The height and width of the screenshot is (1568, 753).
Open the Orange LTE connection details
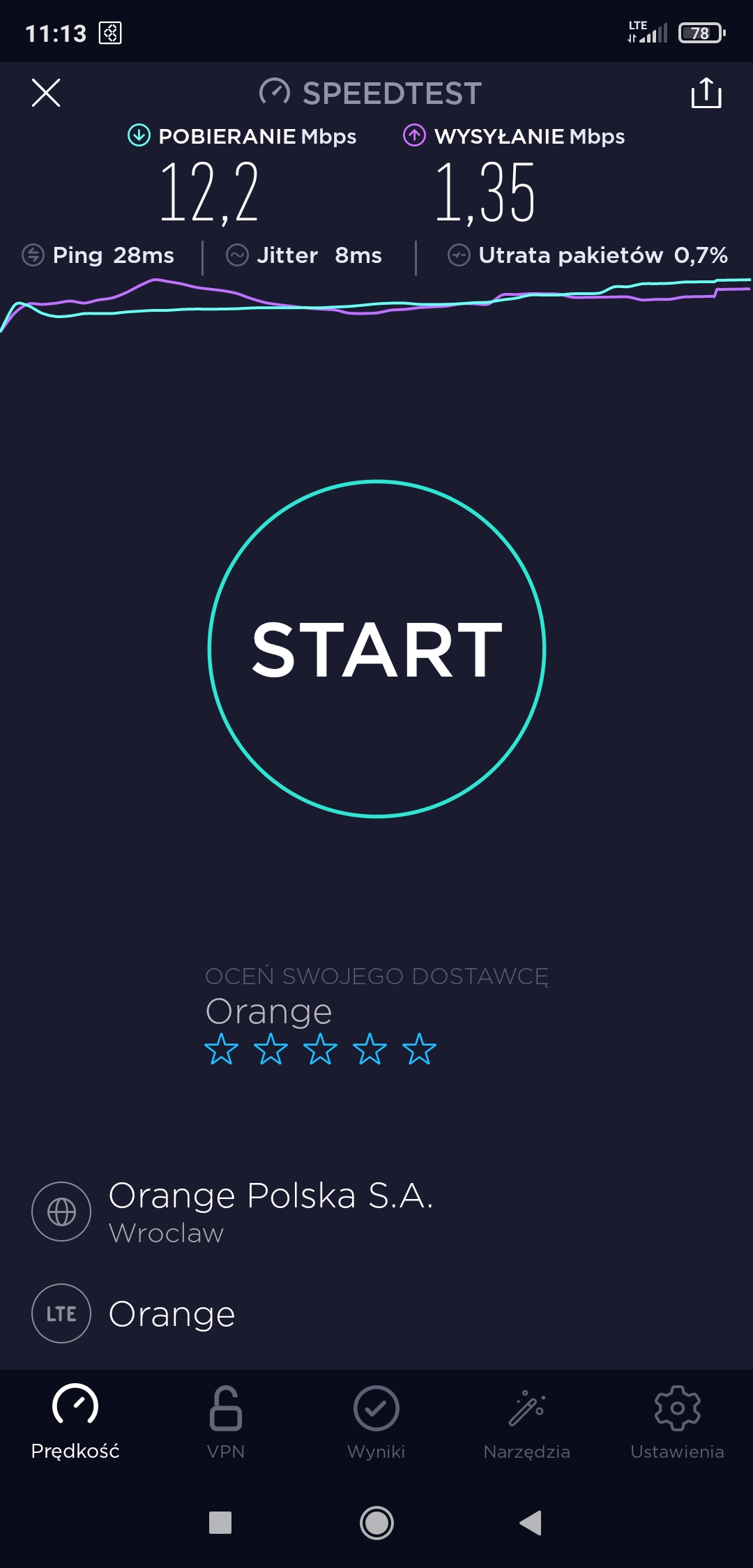(171, 1313)
